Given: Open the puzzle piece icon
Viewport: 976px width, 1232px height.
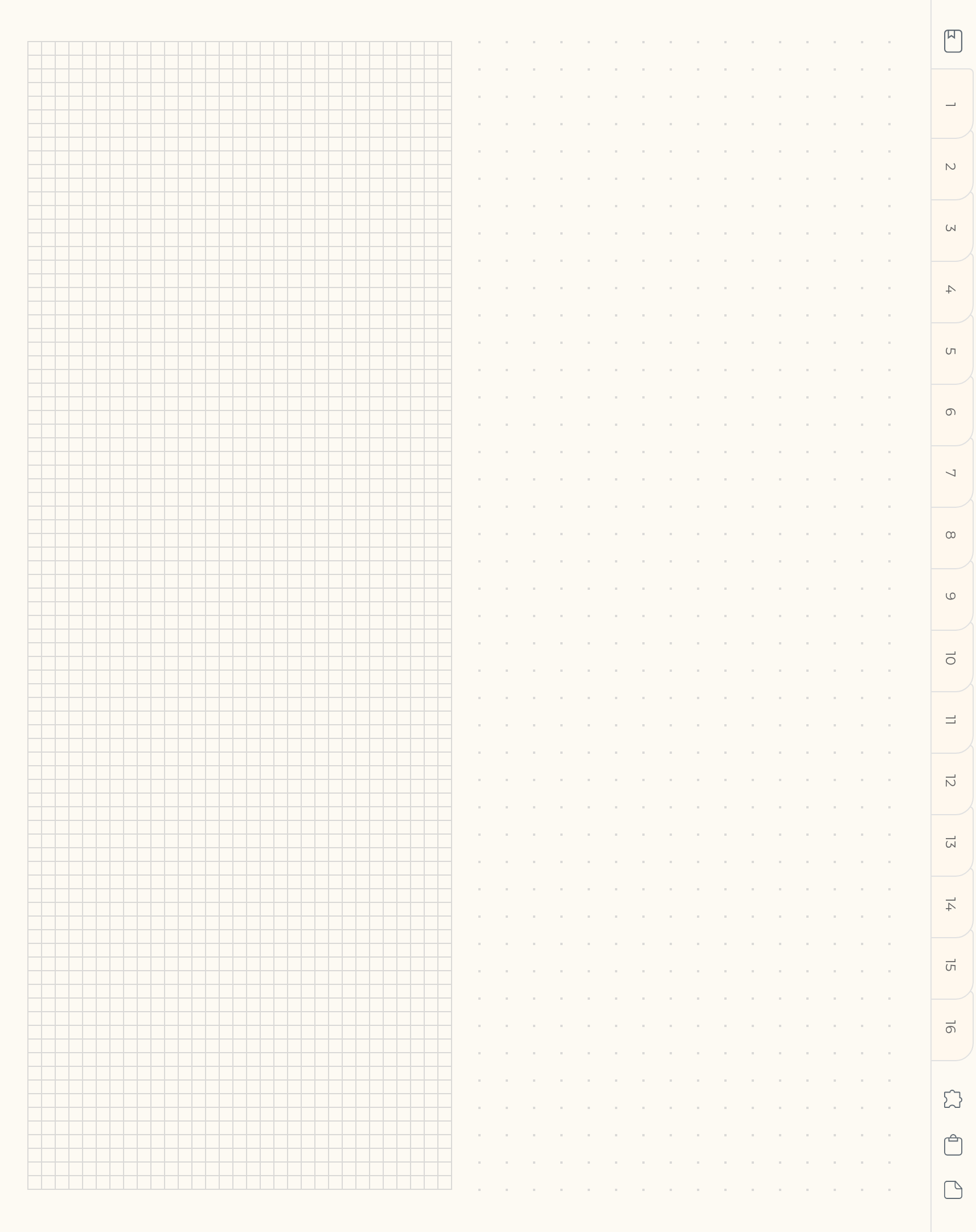Looking at the screenshot, I should click(x=953, y=1099).
